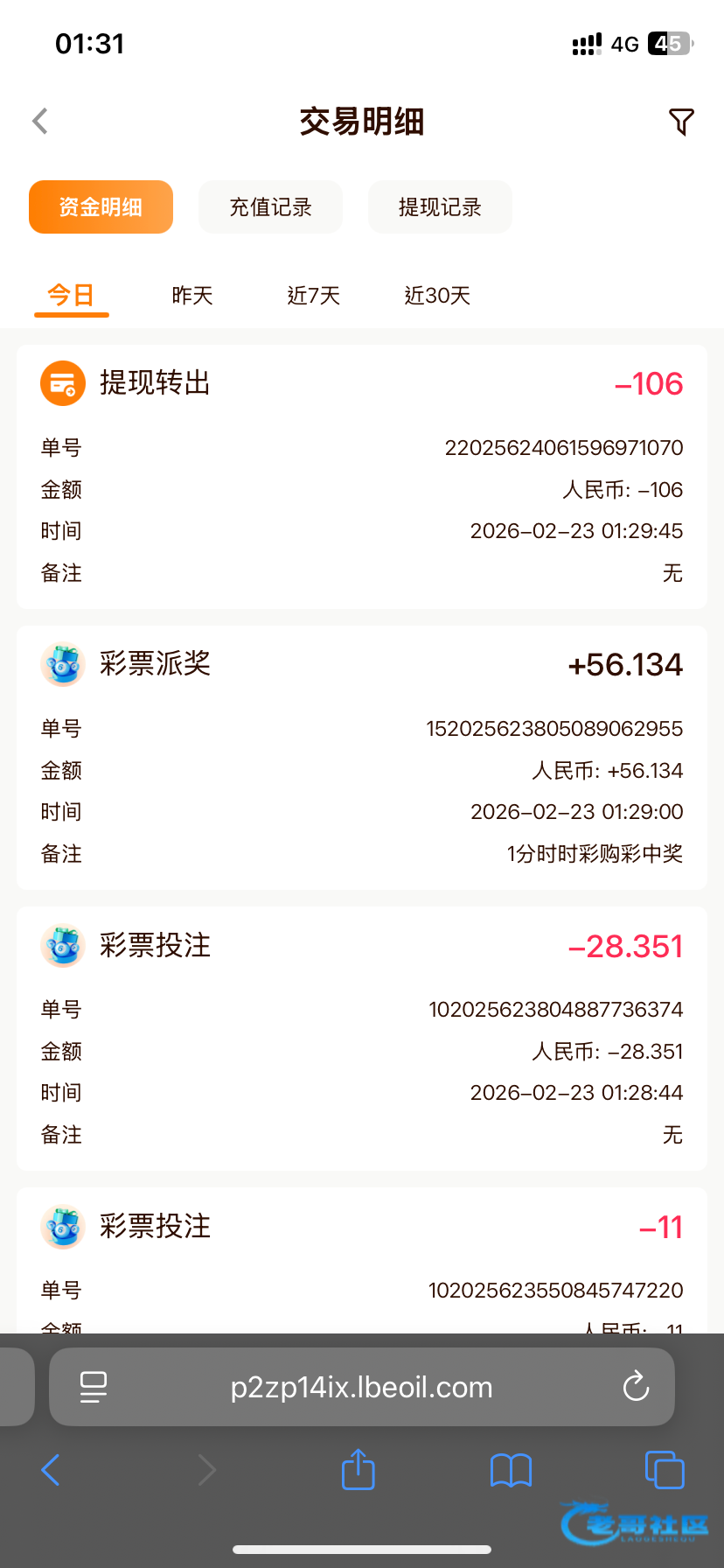Image resolution: width=724 pixels, height=1568 pixels.
Task: Select the 今日 date filter
Action: (71, 296)
